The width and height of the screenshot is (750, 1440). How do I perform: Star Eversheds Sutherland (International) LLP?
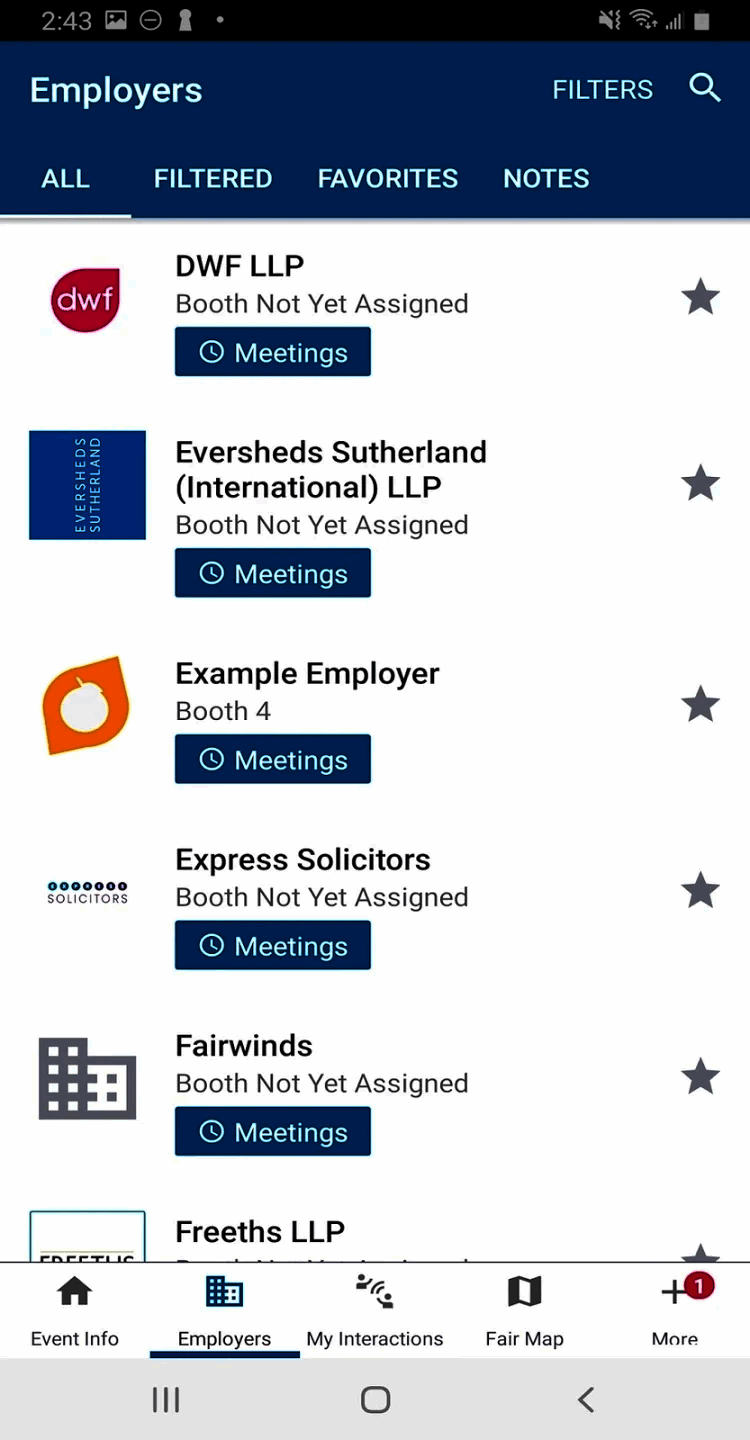pos(700,483)
